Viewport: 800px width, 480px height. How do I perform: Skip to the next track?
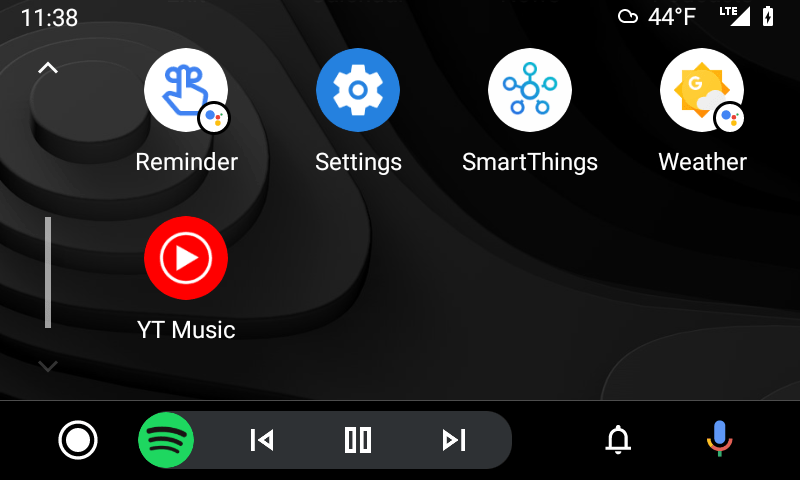(454, 440)
